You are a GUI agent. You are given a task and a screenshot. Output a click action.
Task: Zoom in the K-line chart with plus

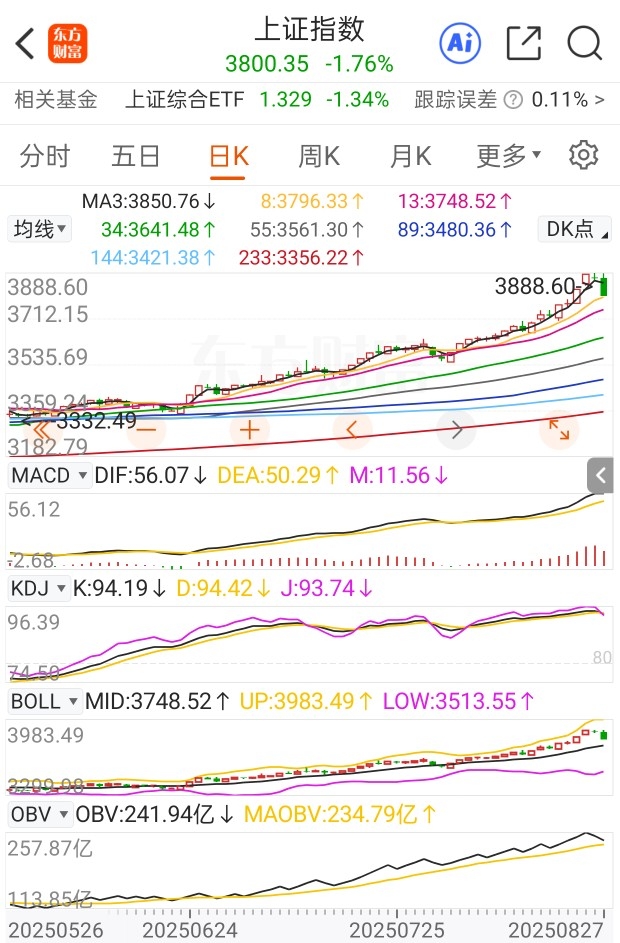coord(249,430)
